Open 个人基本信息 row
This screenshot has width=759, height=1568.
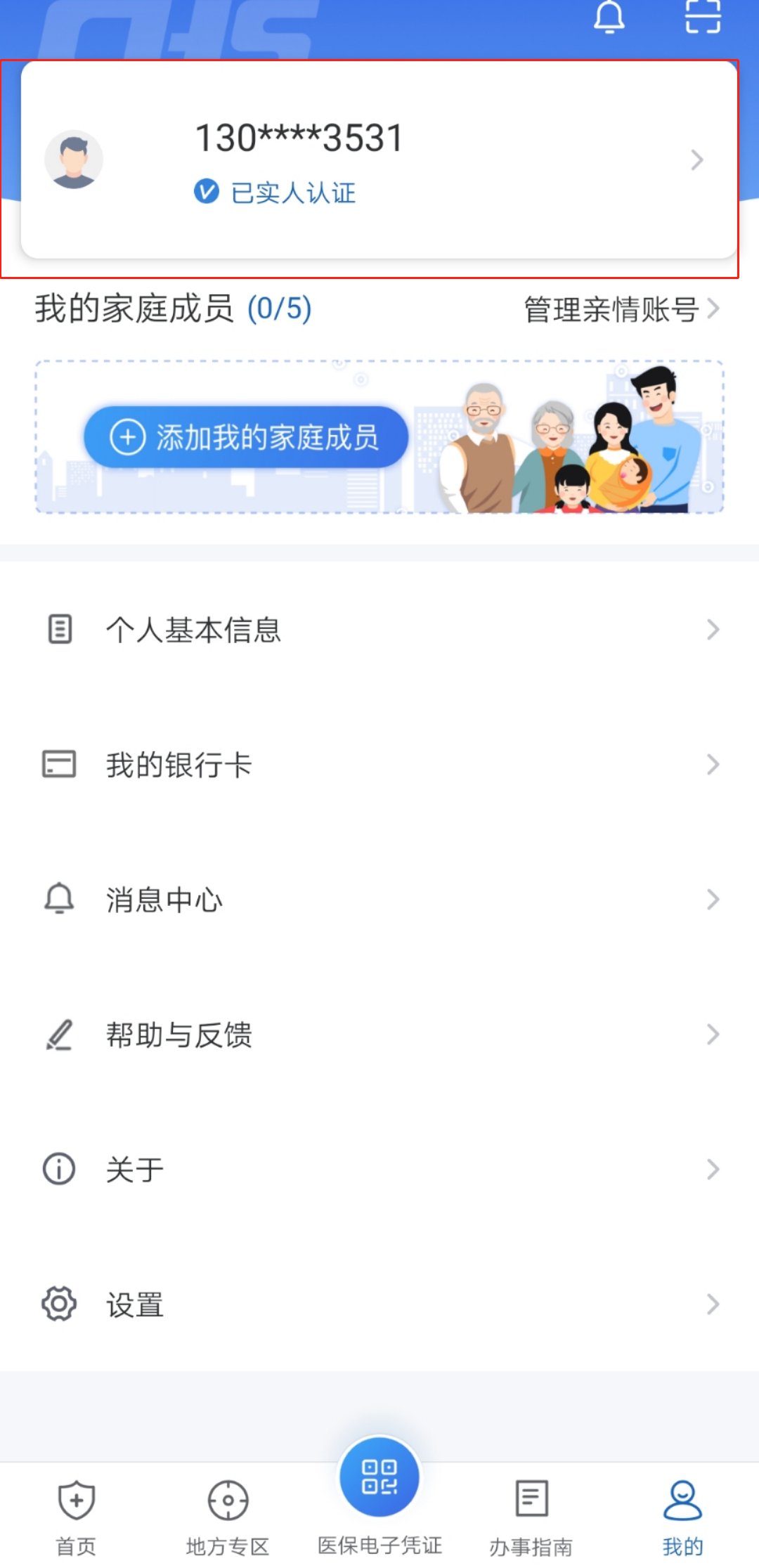pos(379,630)
